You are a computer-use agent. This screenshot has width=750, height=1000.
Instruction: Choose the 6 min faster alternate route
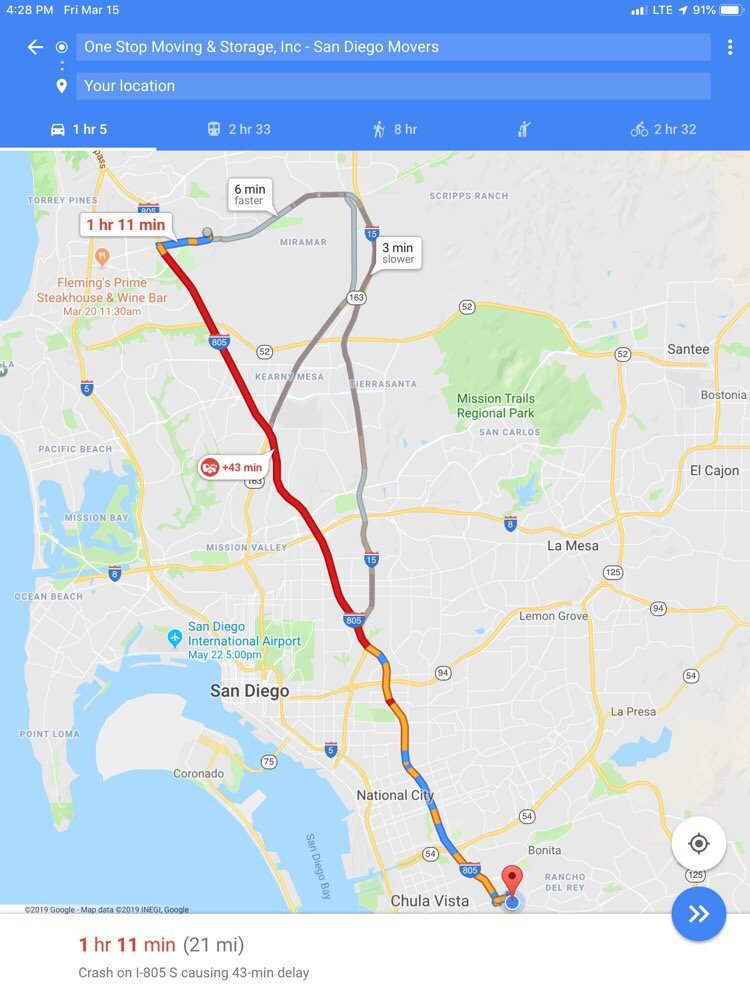pos(249,194)
